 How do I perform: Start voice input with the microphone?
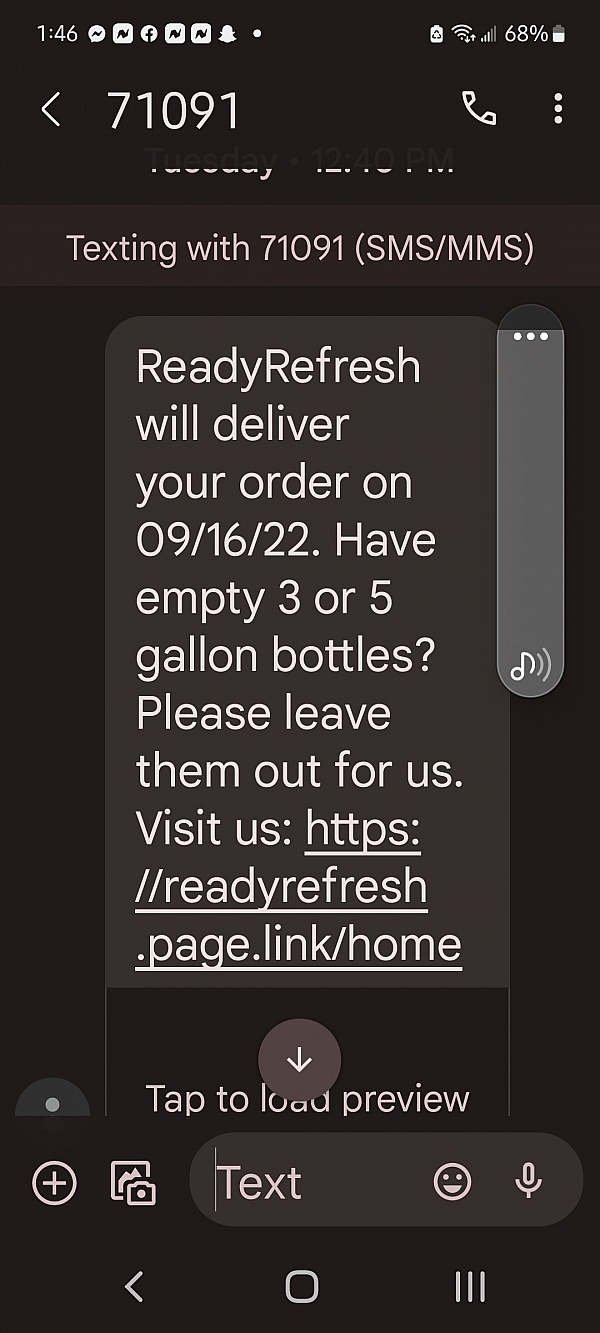pos(528,1183)
